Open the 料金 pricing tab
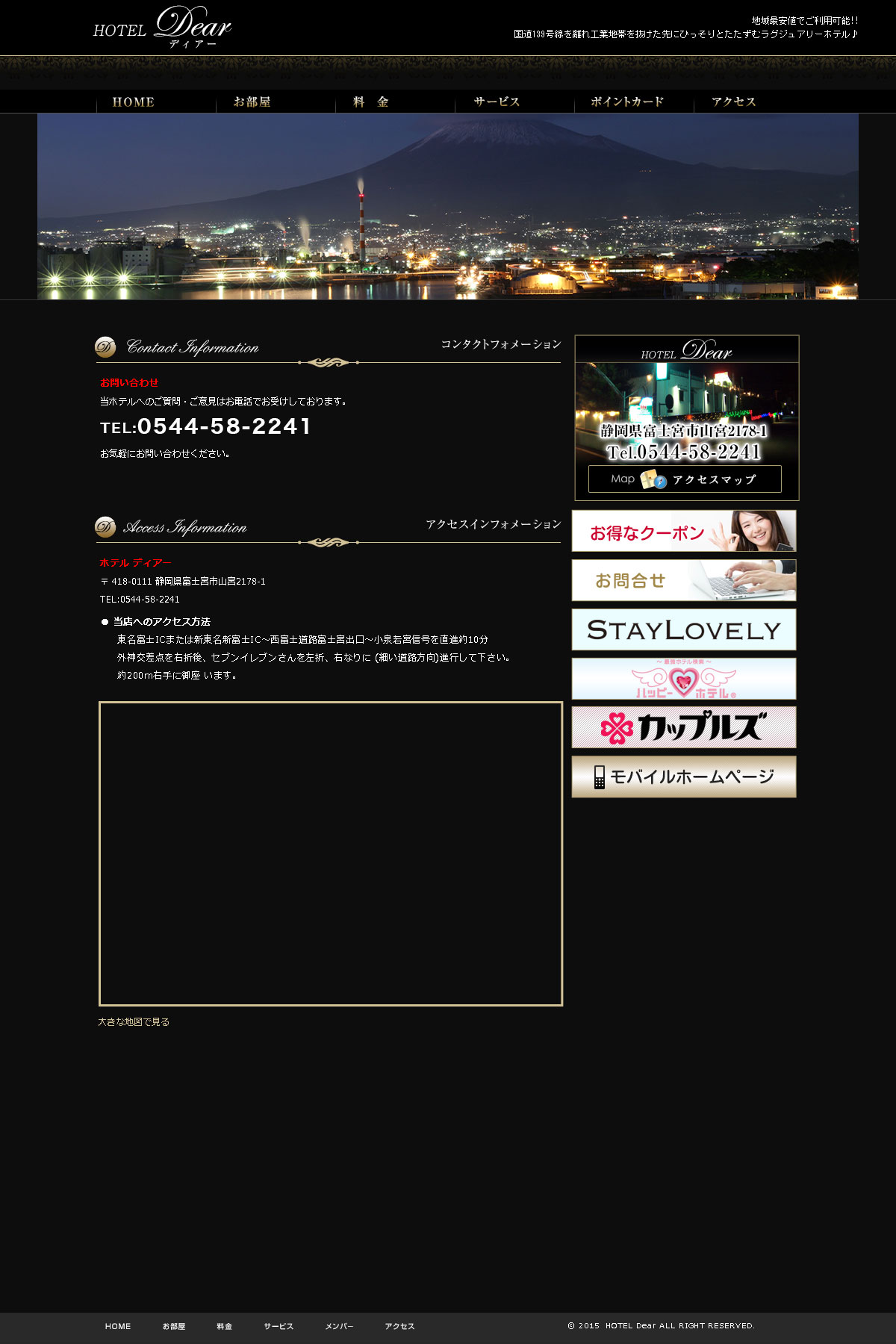Viewport: 896px width, 1344px height. point(371,102)
